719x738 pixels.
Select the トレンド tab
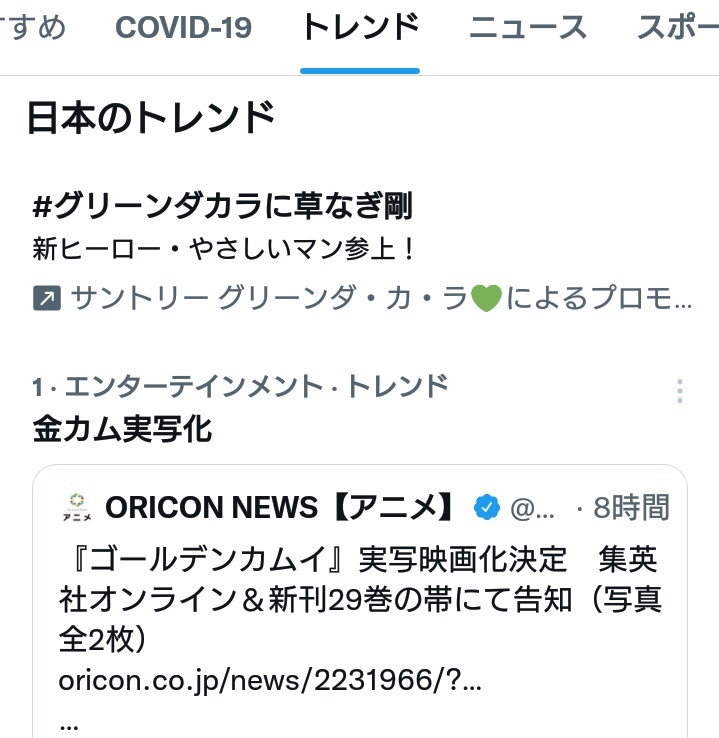(x=360, y=28)
